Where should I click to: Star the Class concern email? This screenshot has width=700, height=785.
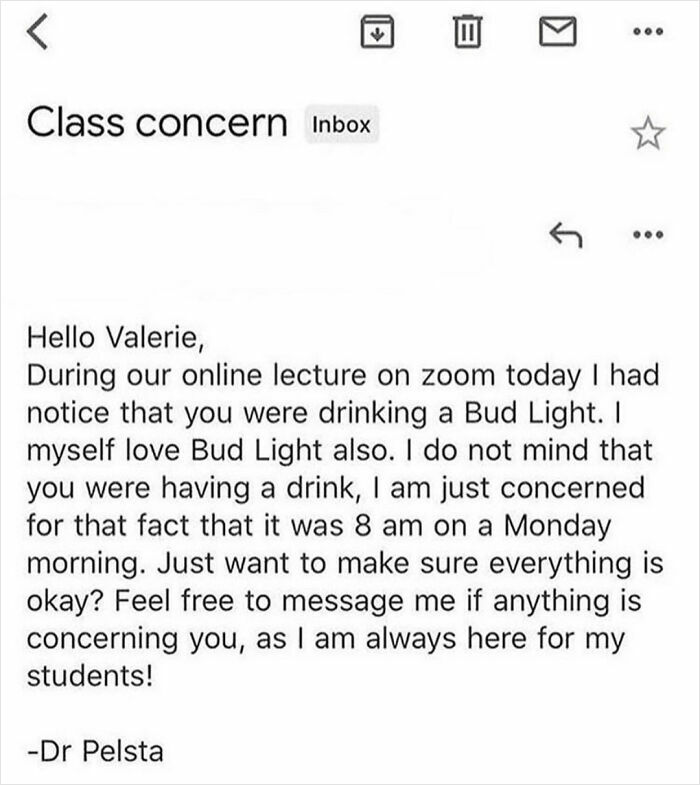tap(646, 131)
